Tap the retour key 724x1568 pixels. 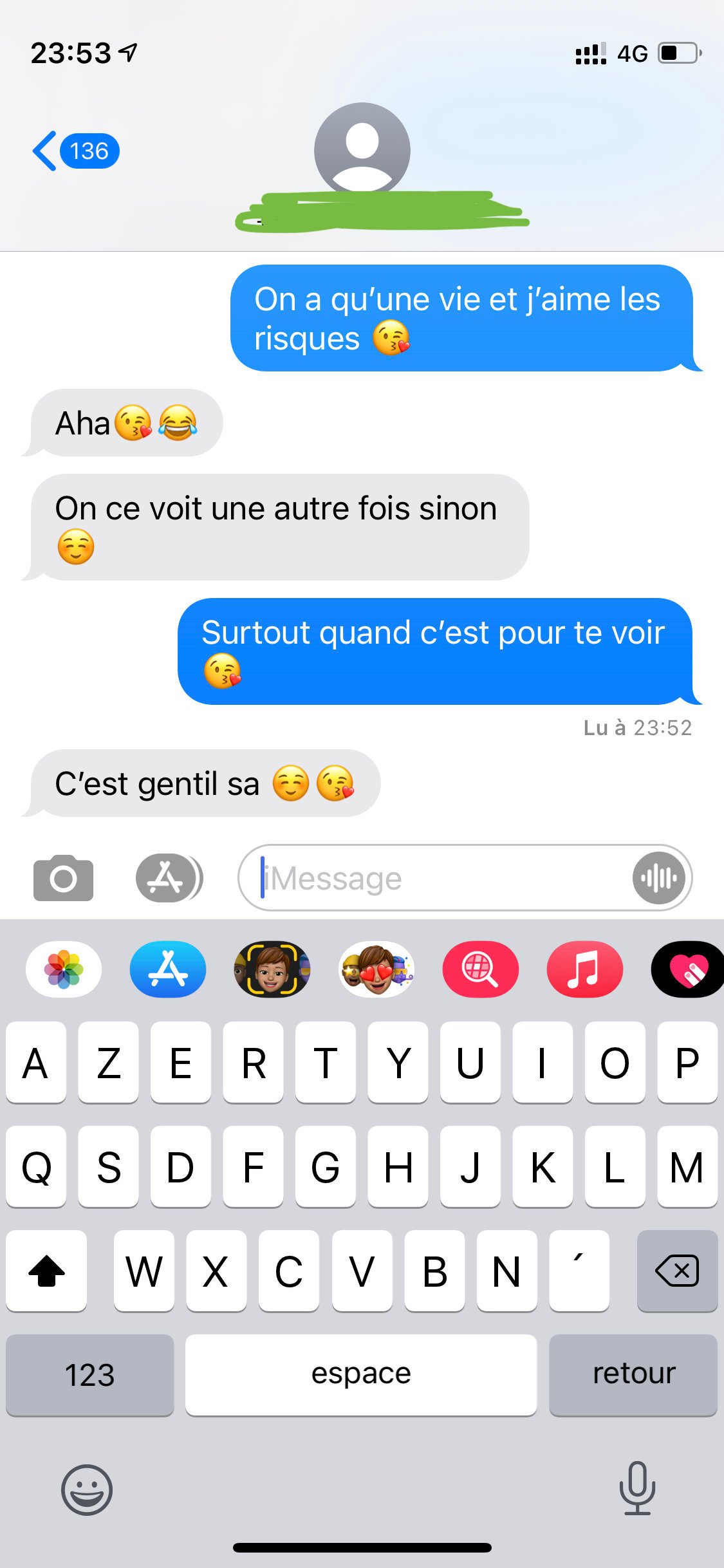click(633, 1375)
